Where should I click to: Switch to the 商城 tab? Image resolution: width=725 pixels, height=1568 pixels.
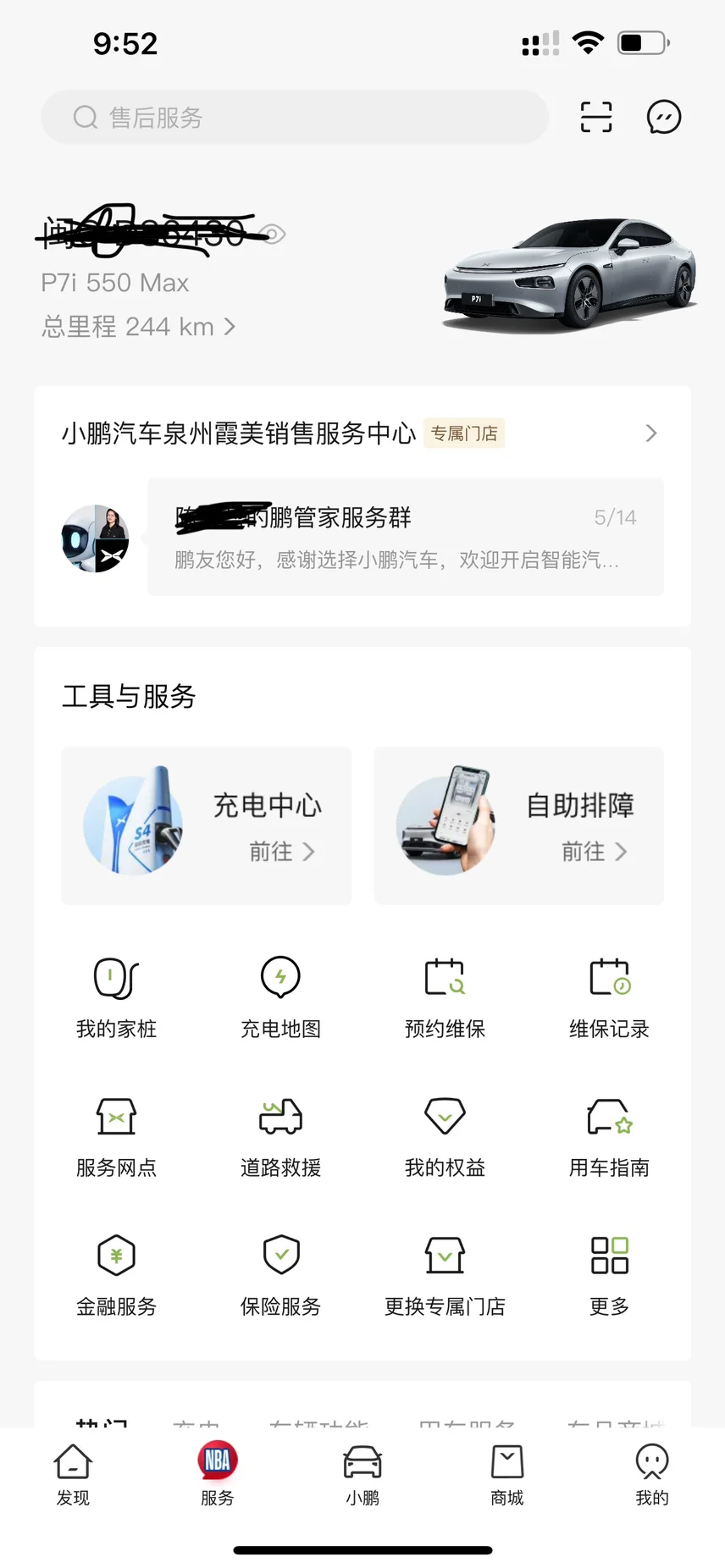(506, 1474)
